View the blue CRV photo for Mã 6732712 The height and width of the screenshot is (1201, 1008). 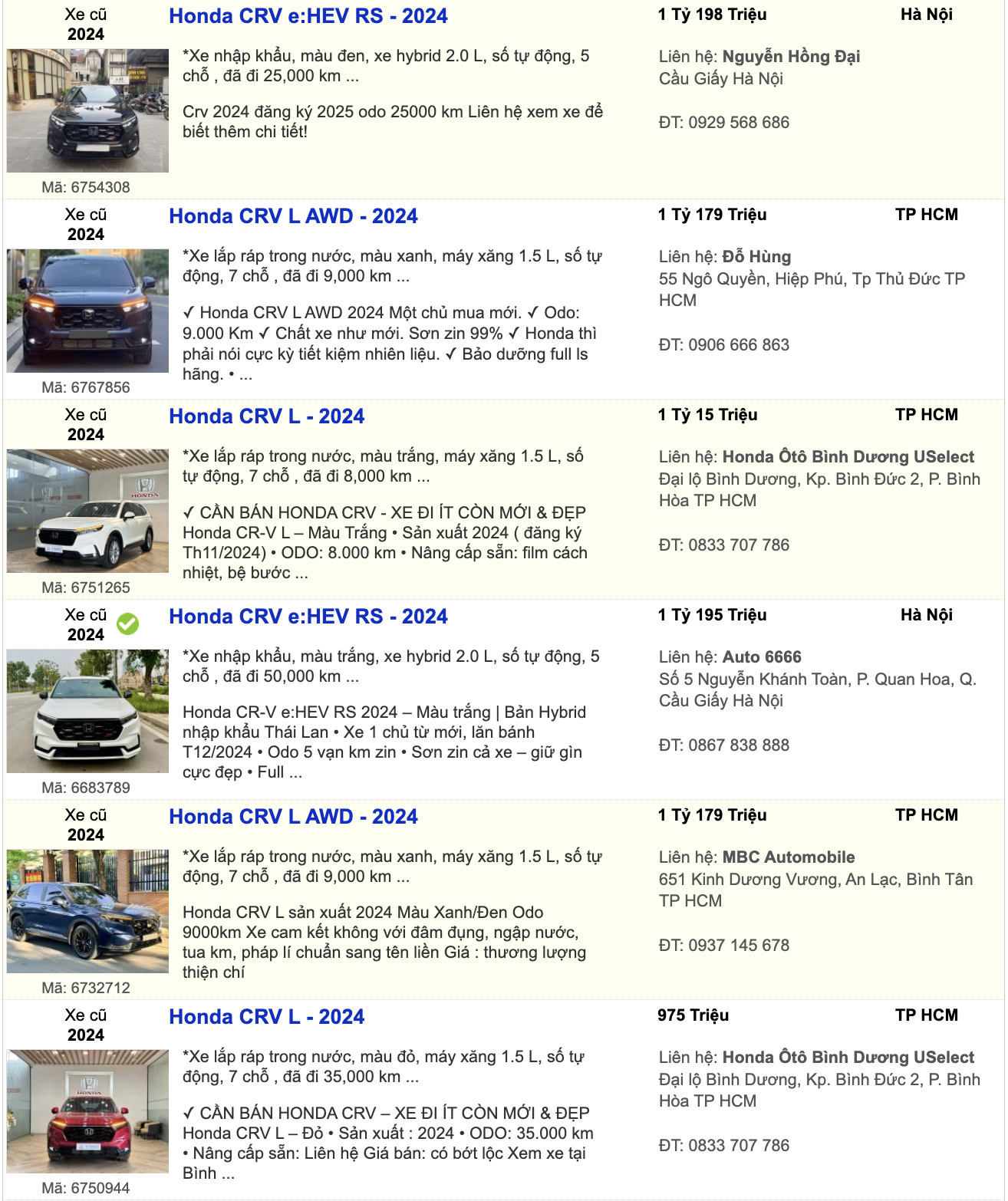(87, 911)
